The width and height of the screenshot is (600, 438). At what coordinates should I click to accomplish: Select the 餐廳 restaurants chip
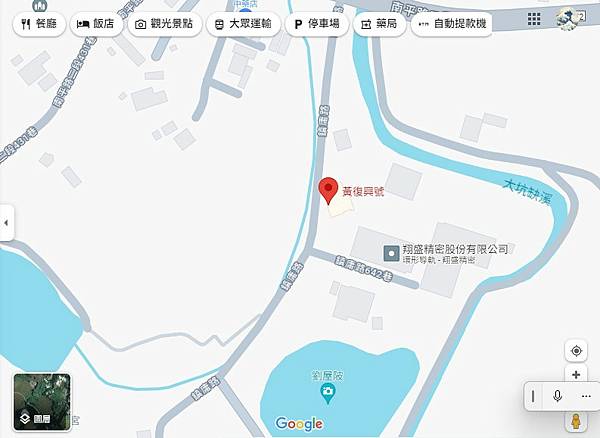point(37,24)
